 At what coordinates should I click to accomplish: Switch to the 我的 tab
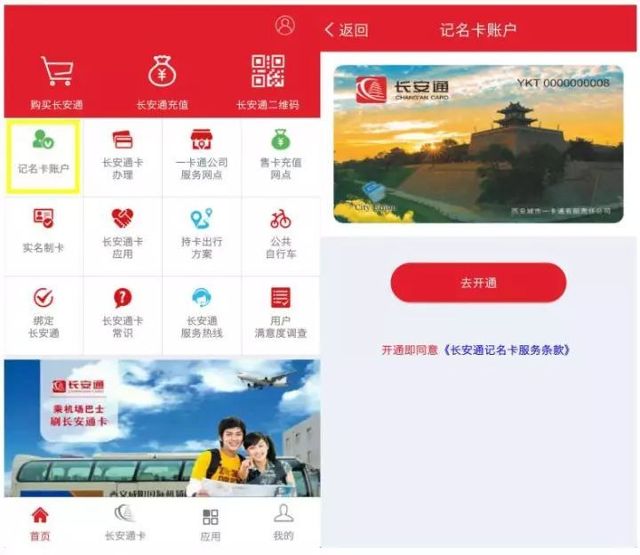tap(284, 523)
